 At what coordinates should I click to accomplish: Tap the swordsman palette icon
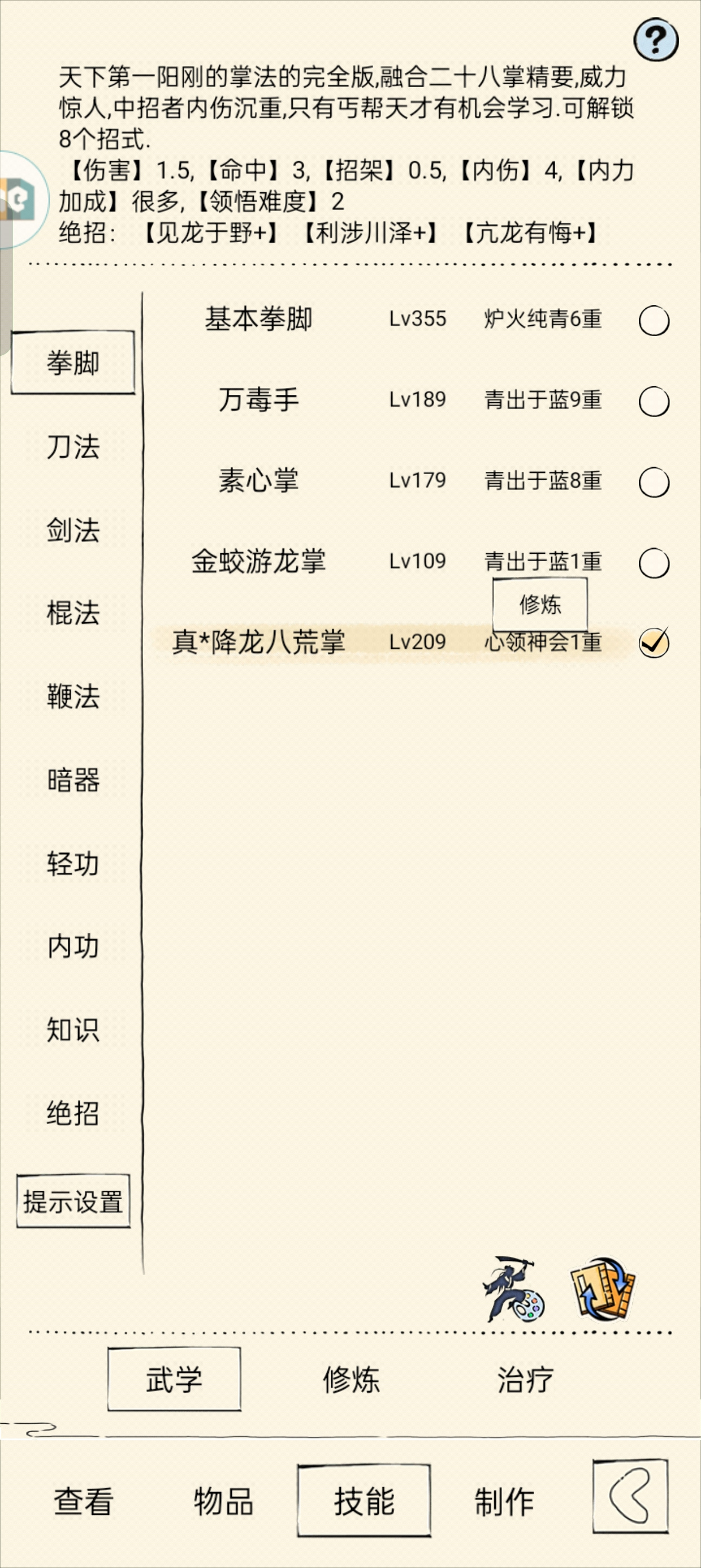(x=513, y=1289)
